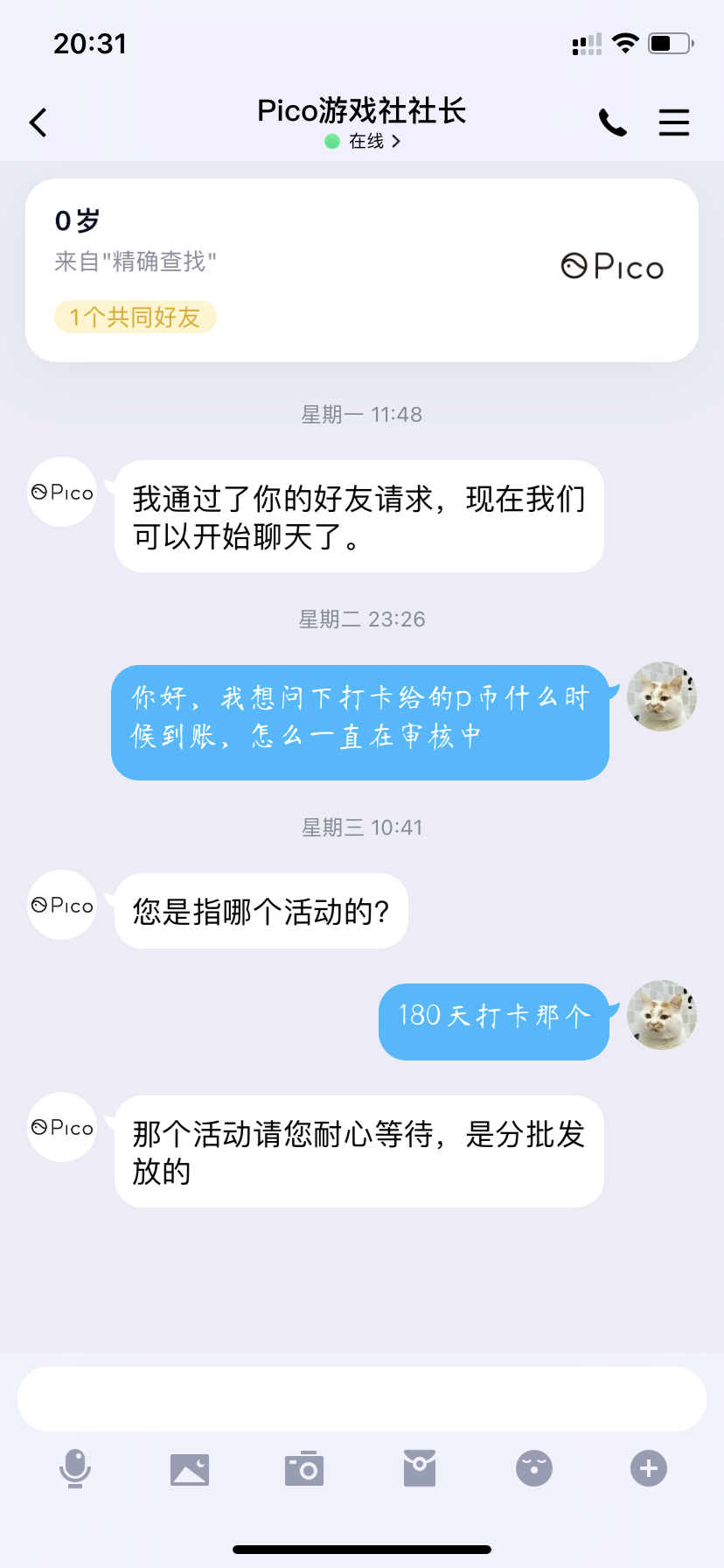Tap the chat title Pico游戏社社长
Screen dimensions: 724x1568
coord(362,112)
